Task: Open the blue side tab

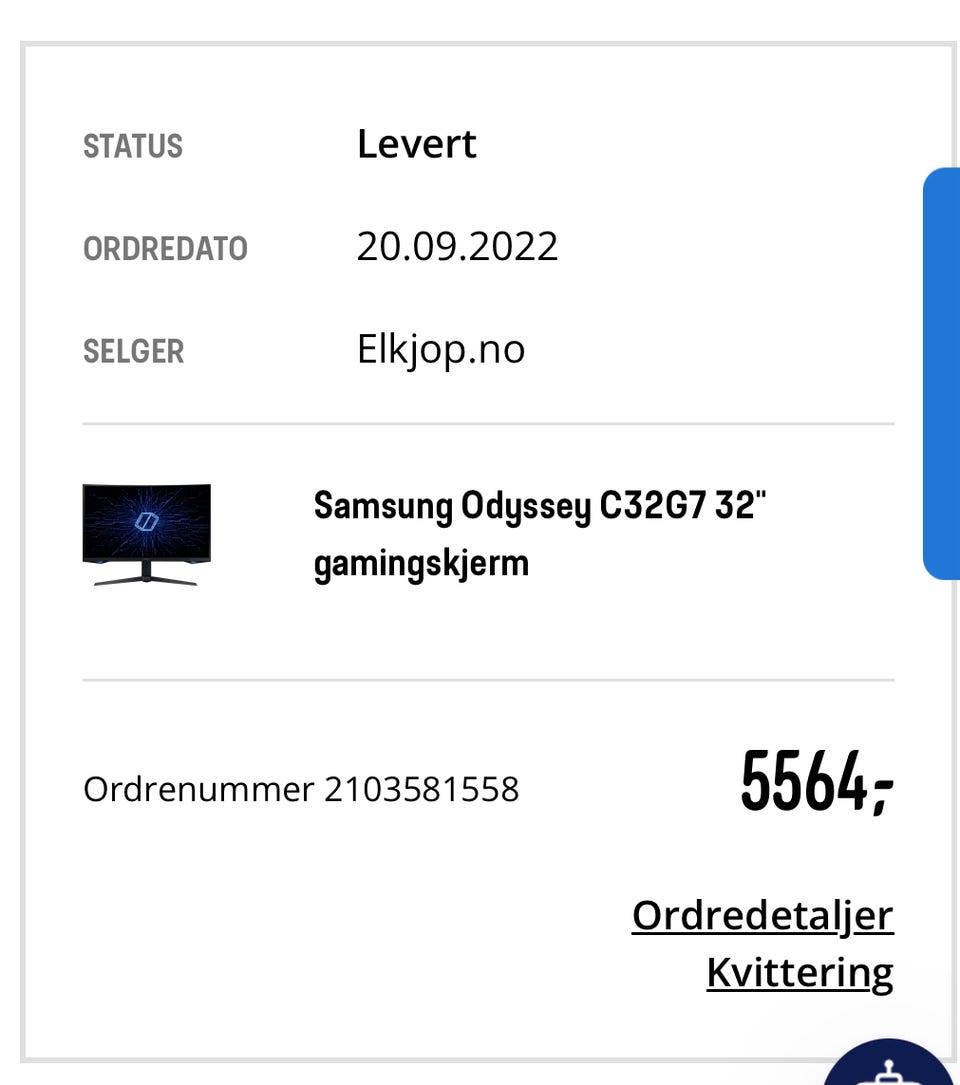Action: tap(942, 373)
